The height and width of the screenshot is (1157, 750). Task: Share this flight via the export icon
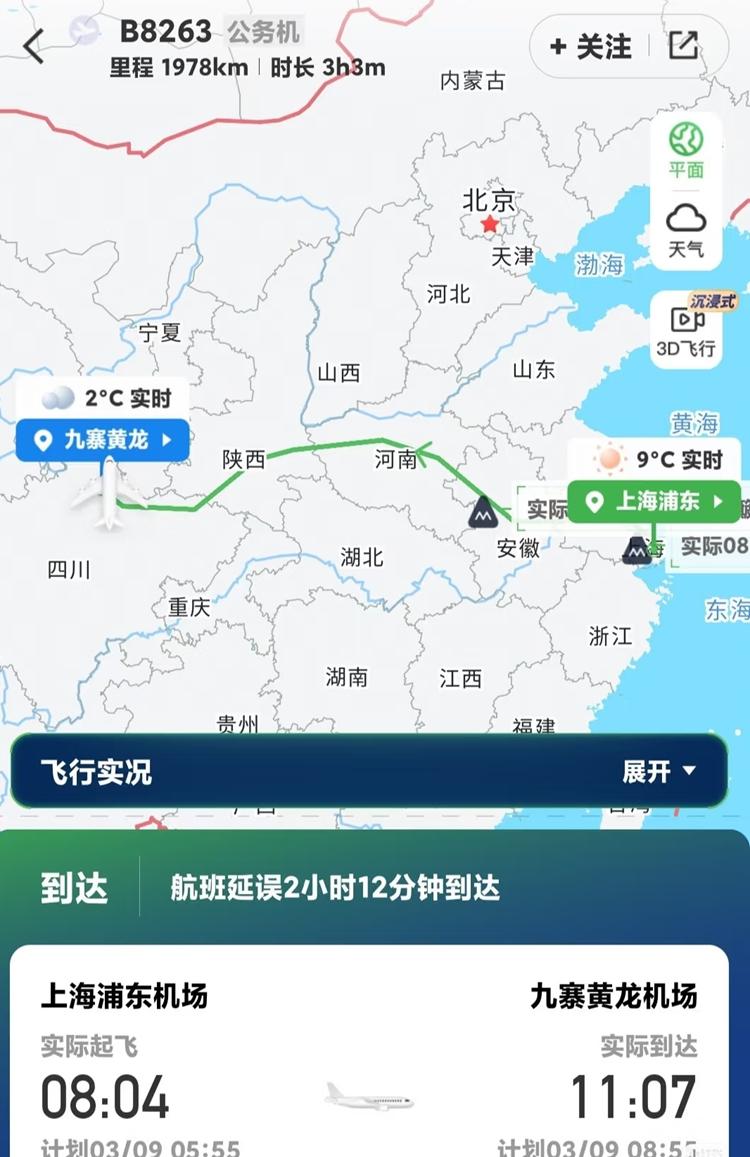click(684, 46)
